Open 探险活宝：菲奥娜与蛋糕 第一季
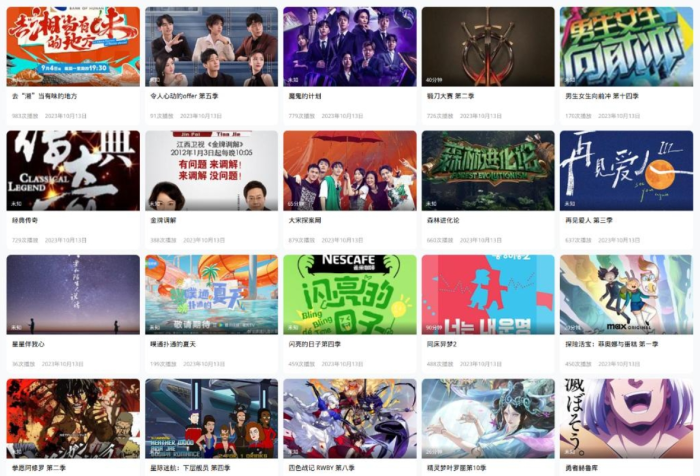700x476 pixels. [626, 294]
